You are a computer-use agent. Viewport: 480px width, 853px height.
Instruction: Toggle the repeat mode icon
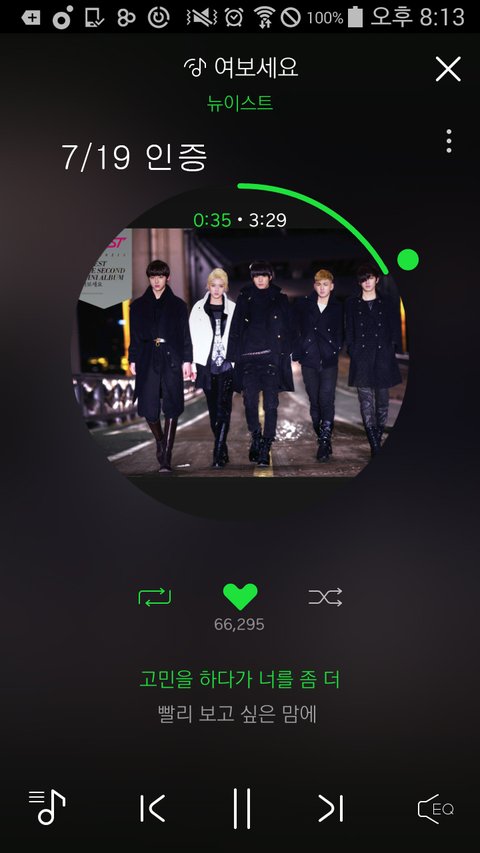(155, 597)
